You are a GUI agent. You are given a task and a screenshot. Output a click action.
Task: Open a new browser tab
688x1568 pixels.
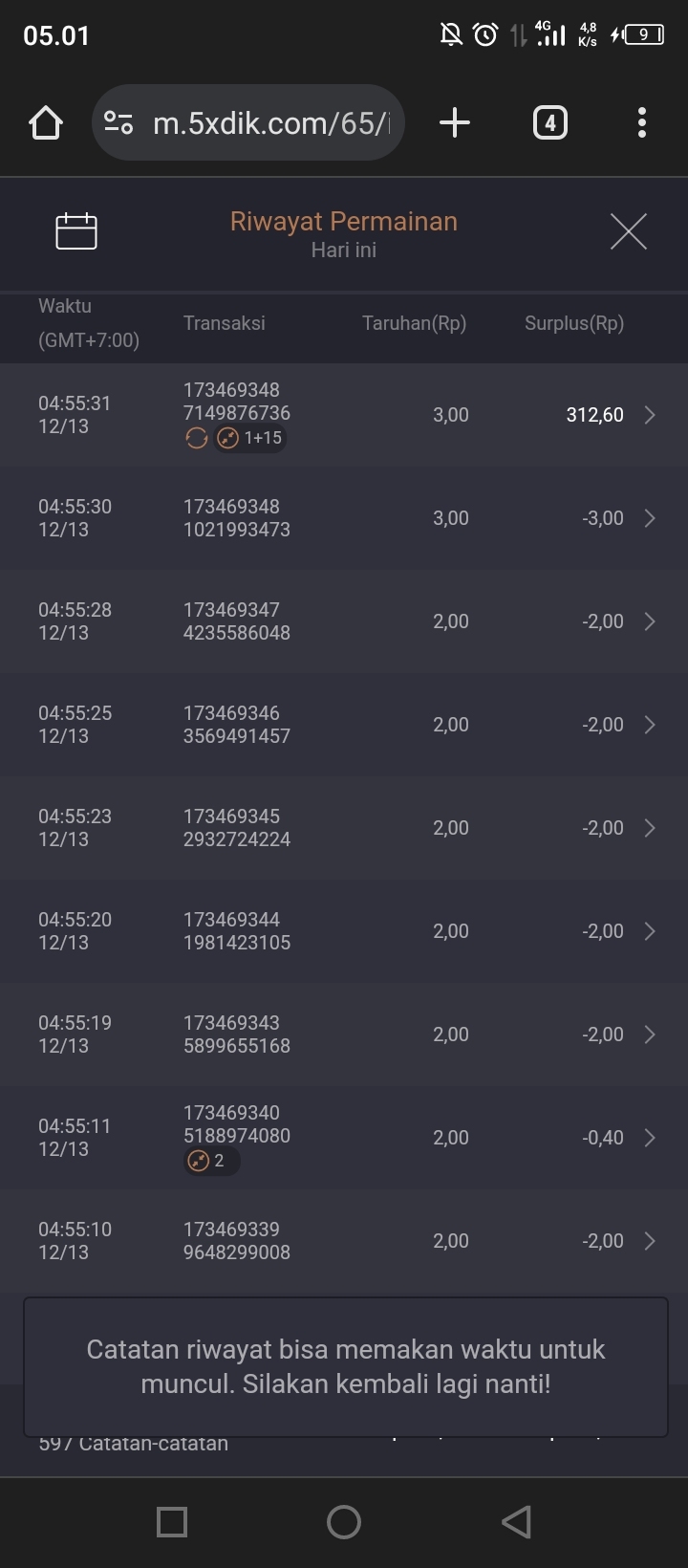tap(455, 122)
